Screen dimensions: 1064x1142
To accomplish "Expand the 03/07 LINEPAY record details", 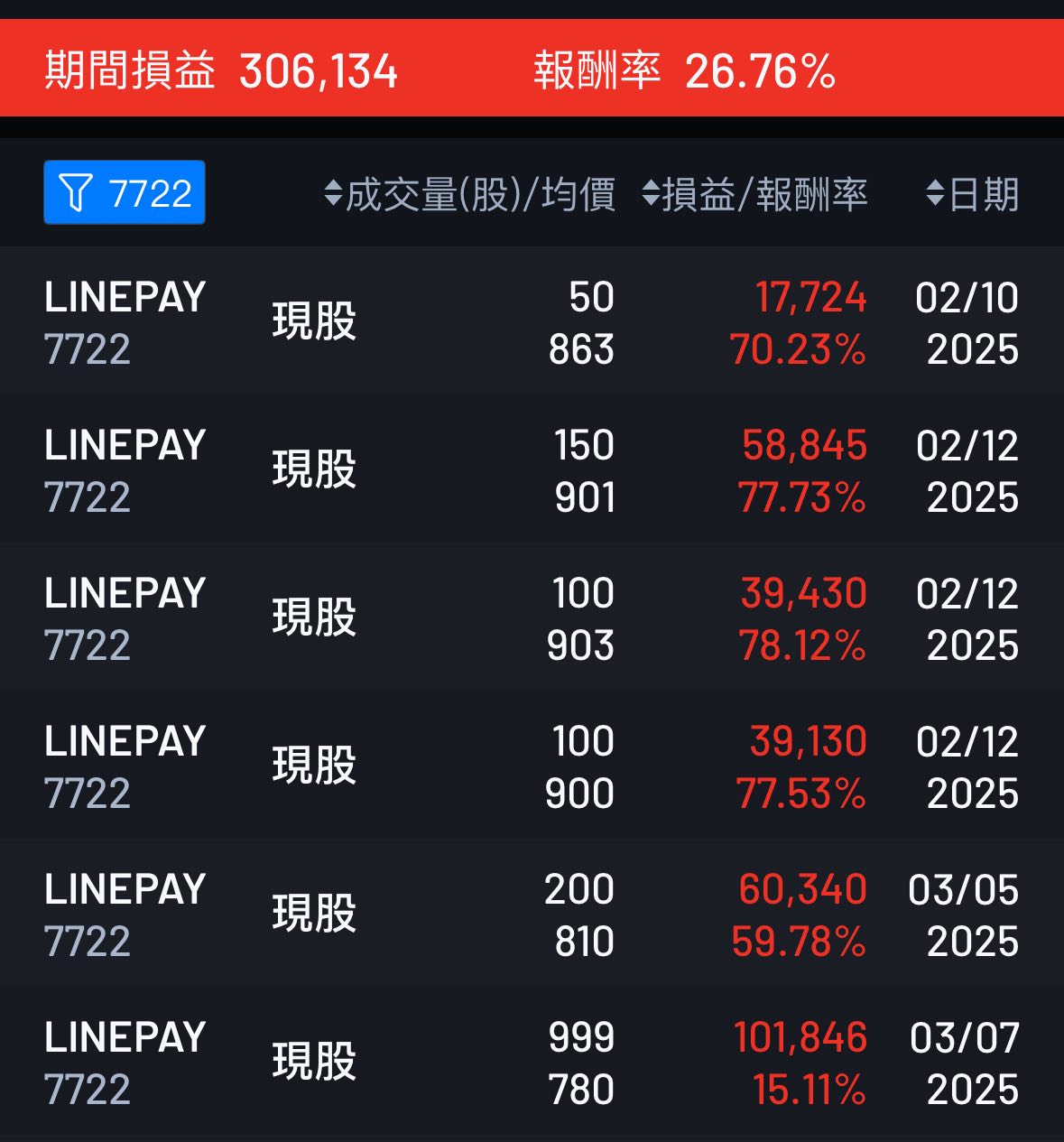I will pyautogui.click(x=532, y=1063).
